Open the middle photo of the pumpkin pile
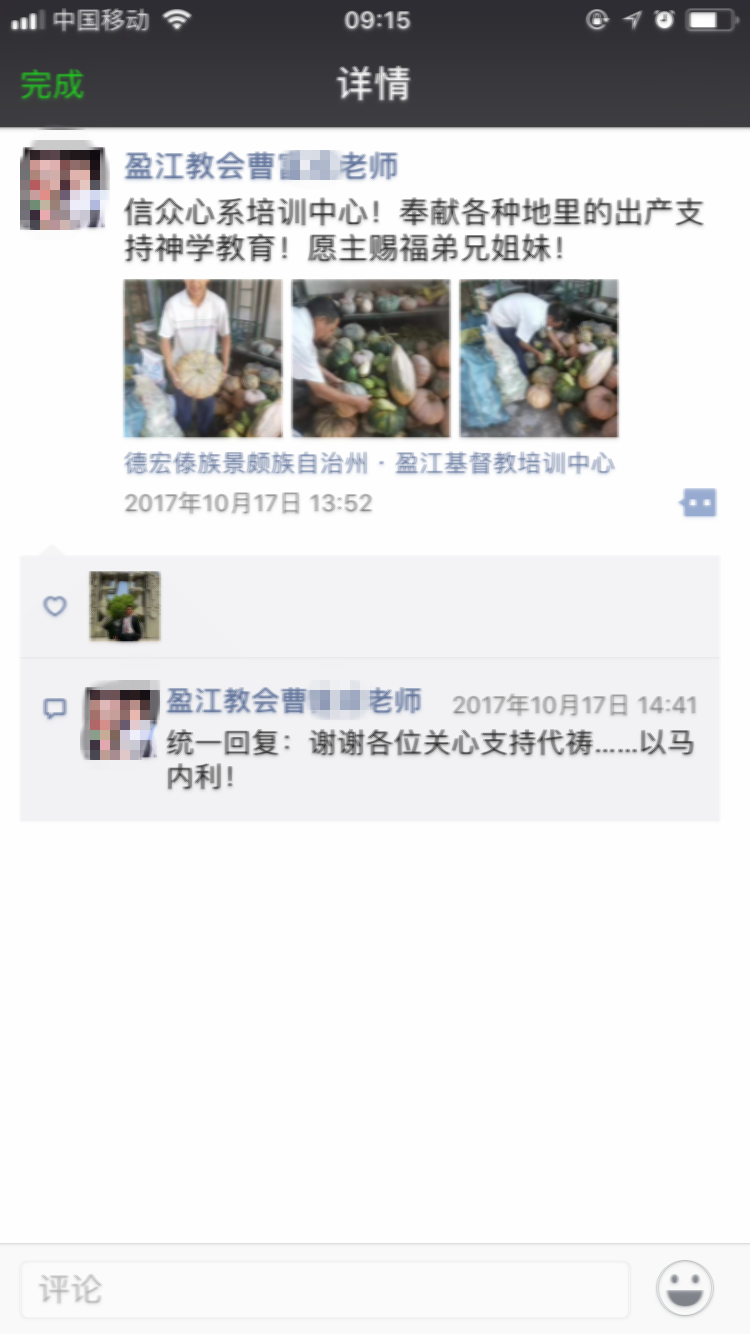The height and width of the screenshot is (1334, 750). pos(371,358)
